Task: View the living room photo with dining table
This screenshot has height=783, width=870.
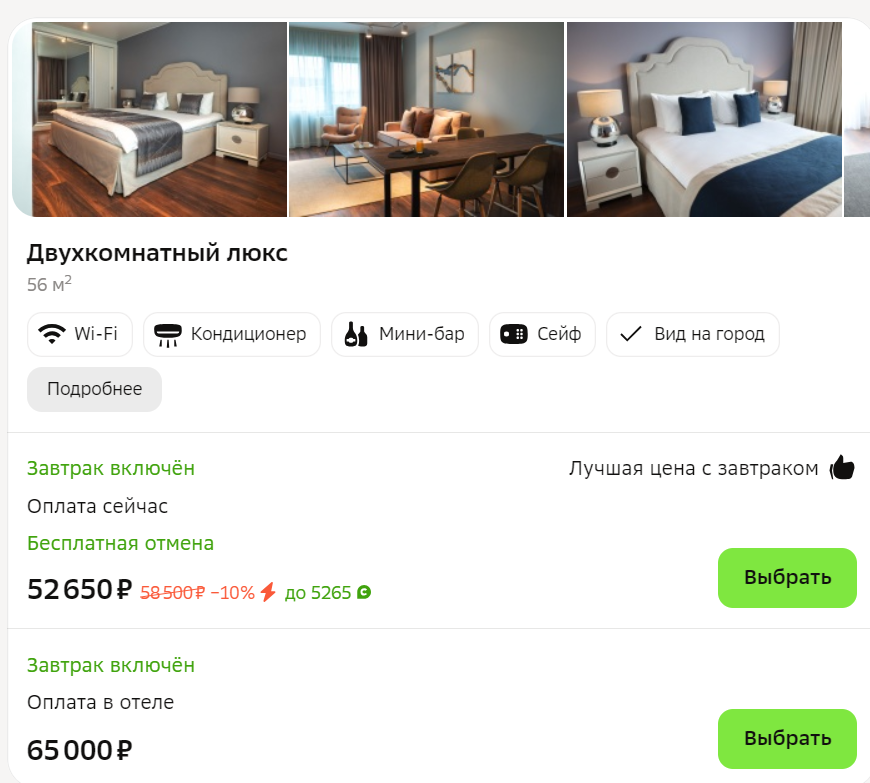Action: pos(426,119)
